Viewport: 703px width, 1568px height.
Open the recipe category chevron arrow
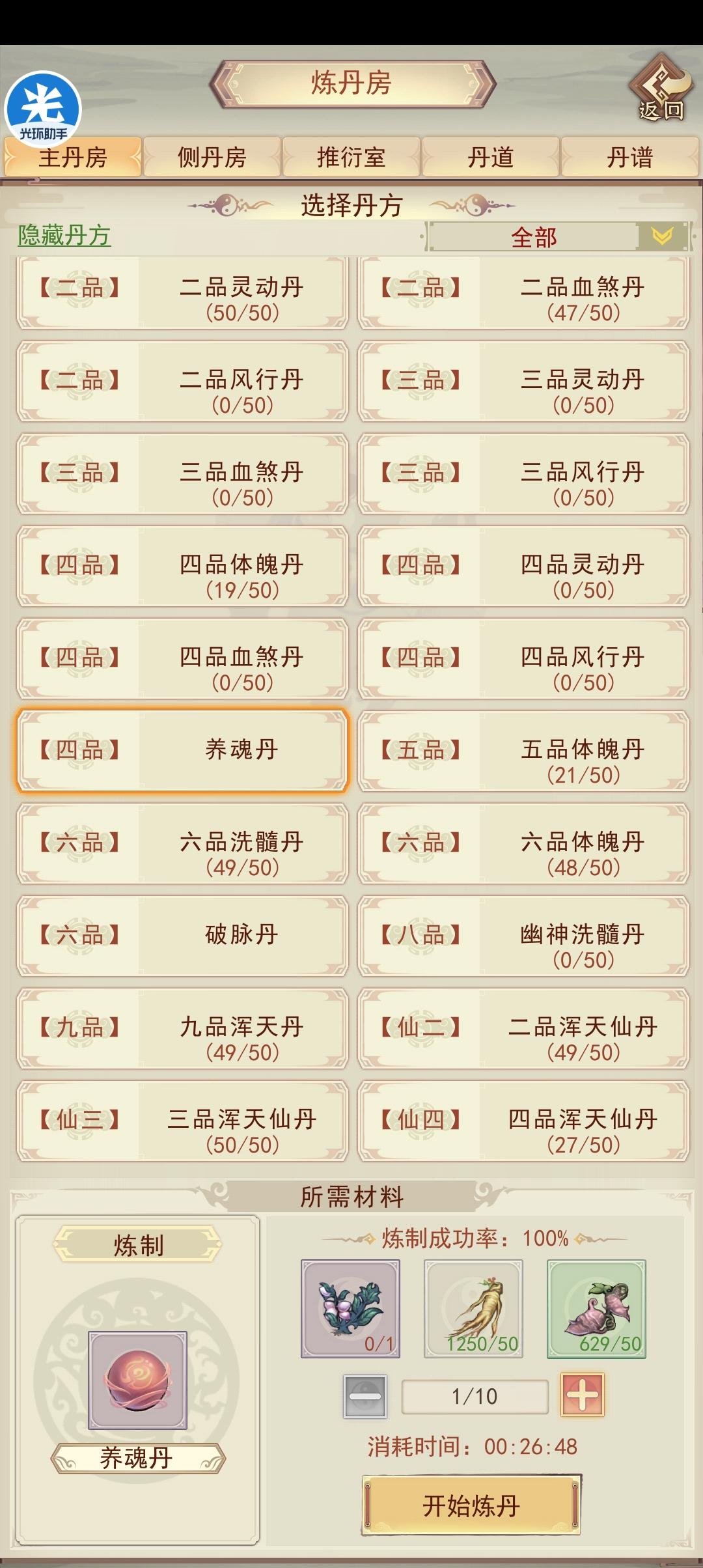pyautogui.click(x=663, y=238)
